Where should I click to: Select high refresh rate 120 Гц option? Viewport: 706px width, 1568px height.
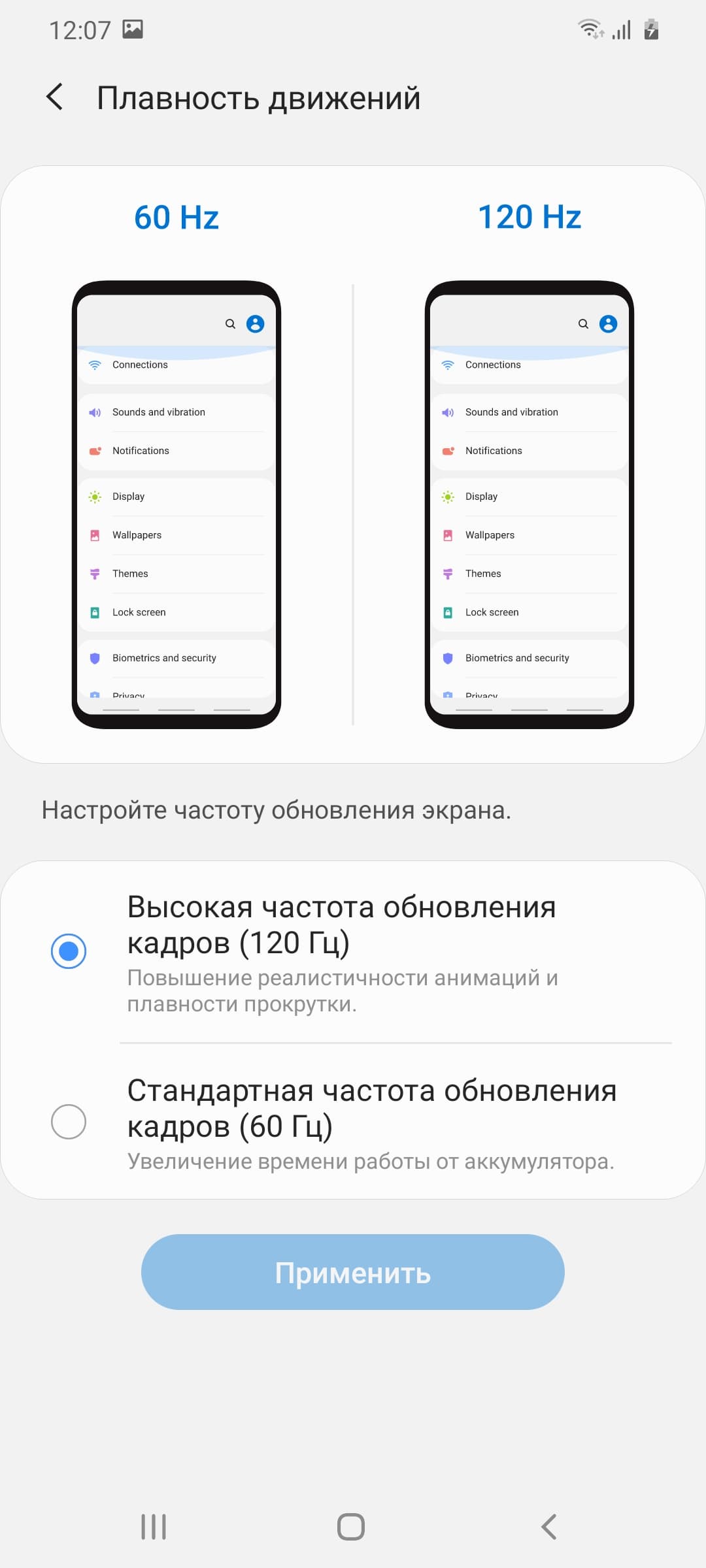click(69, 951)
